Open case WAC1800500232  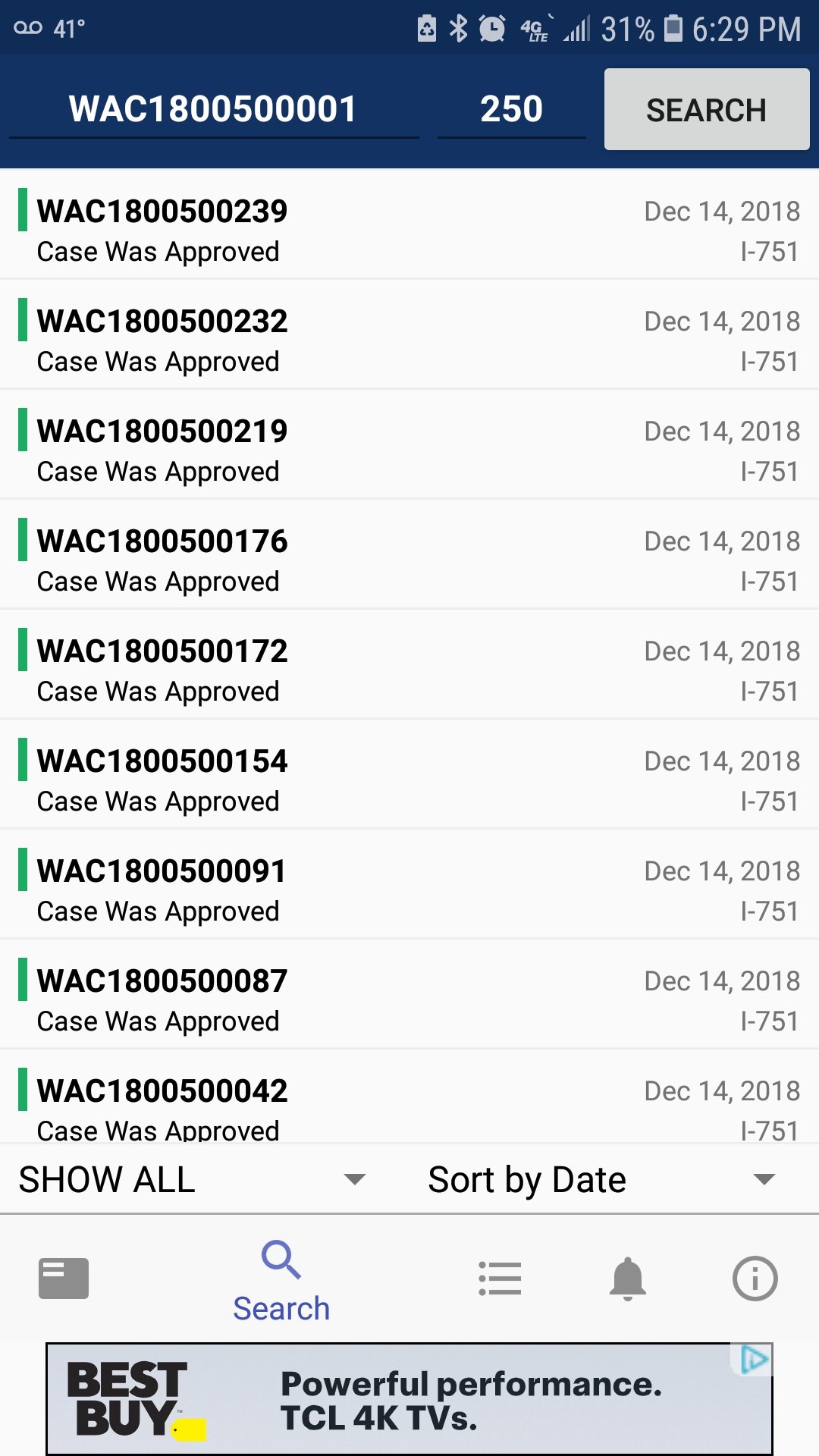pos(409,334)
